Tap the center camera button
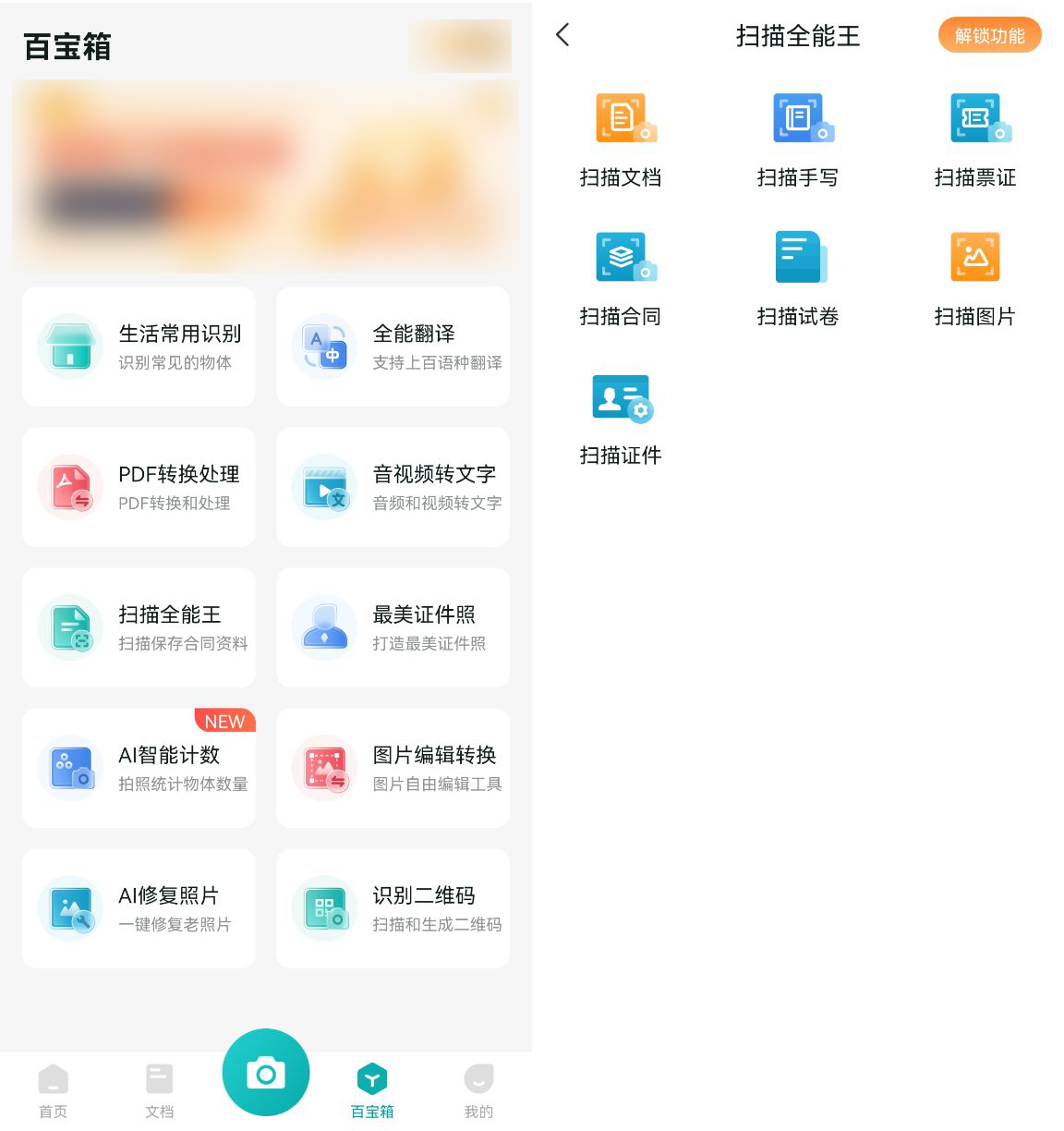The image size is (1064, 1131). pos(266,1073)
